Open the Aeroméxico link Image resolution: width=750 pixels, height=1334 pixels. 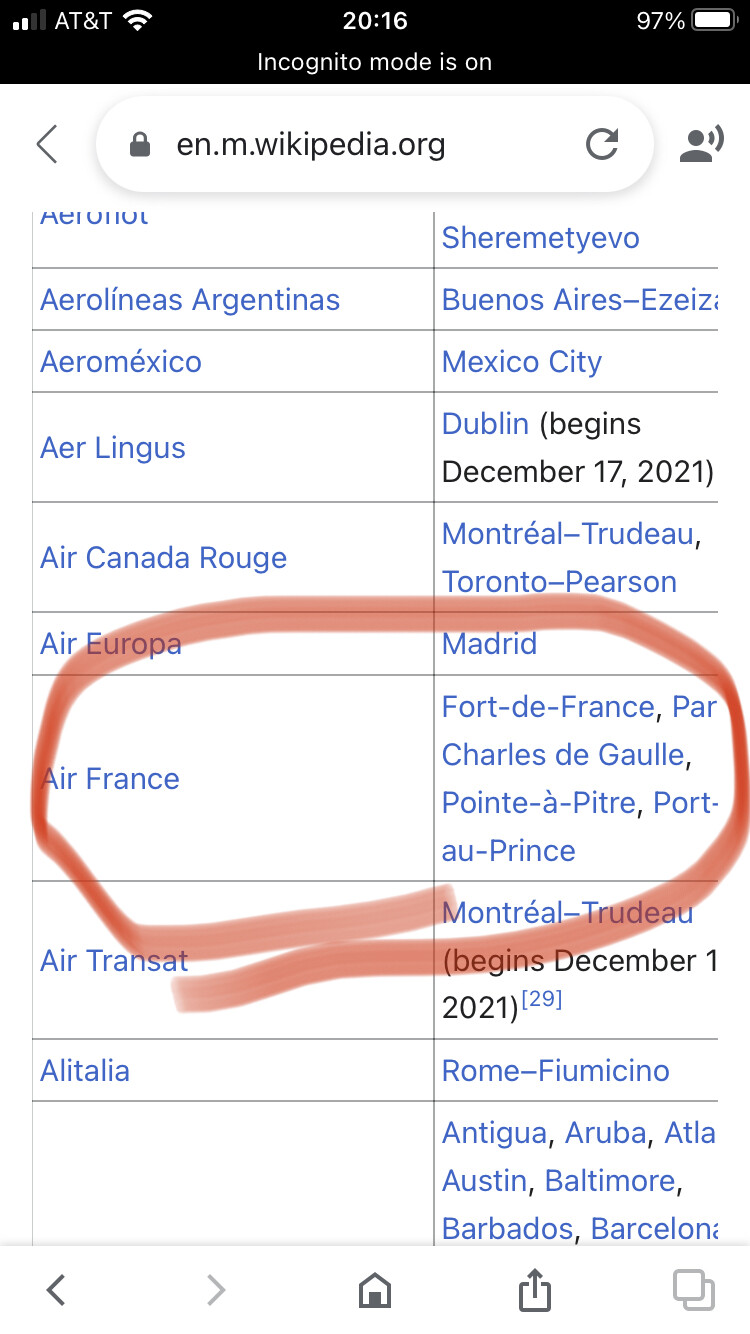pos(121,362)
